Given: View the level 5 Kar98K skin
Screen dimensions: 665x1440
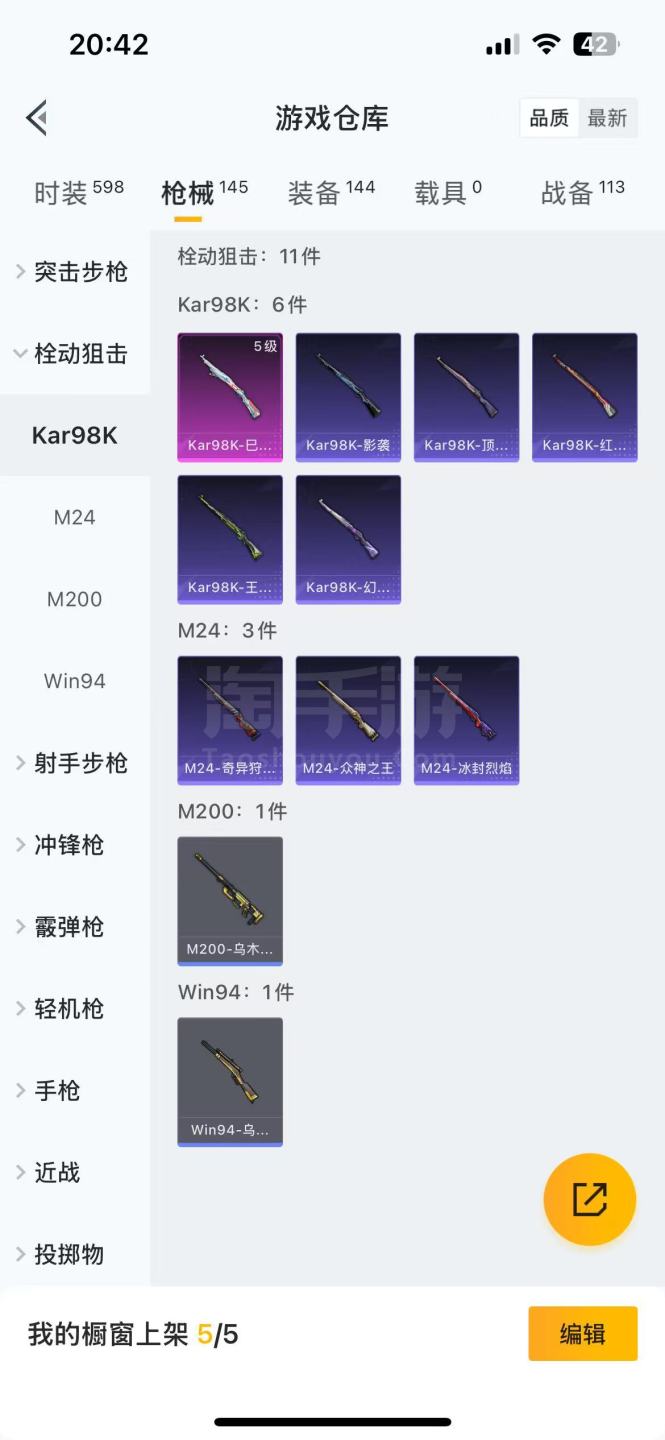Looking at the screenshot, I should pos(230,397).
